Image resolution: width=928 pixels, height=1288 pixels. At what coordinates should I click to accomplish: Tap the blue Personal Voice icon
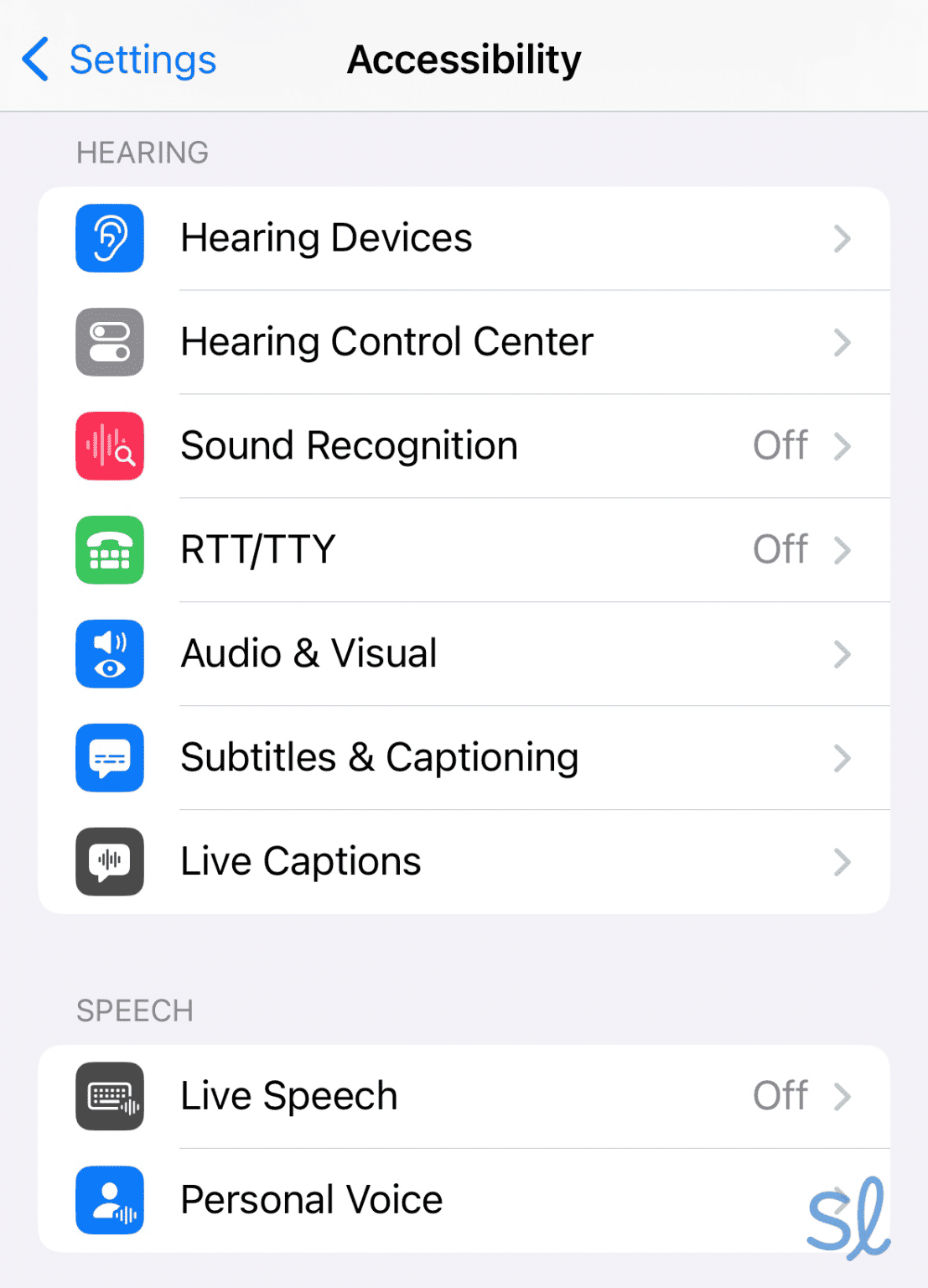[109, 1201]
